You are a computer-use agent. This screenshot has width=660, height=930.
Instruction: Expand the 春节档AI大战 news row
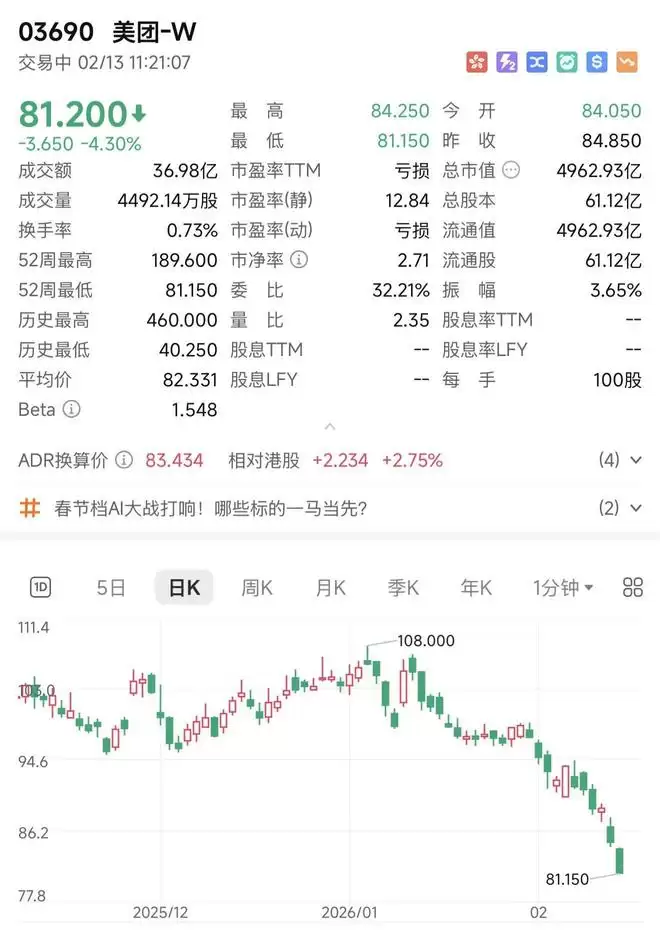coord(635,508)
